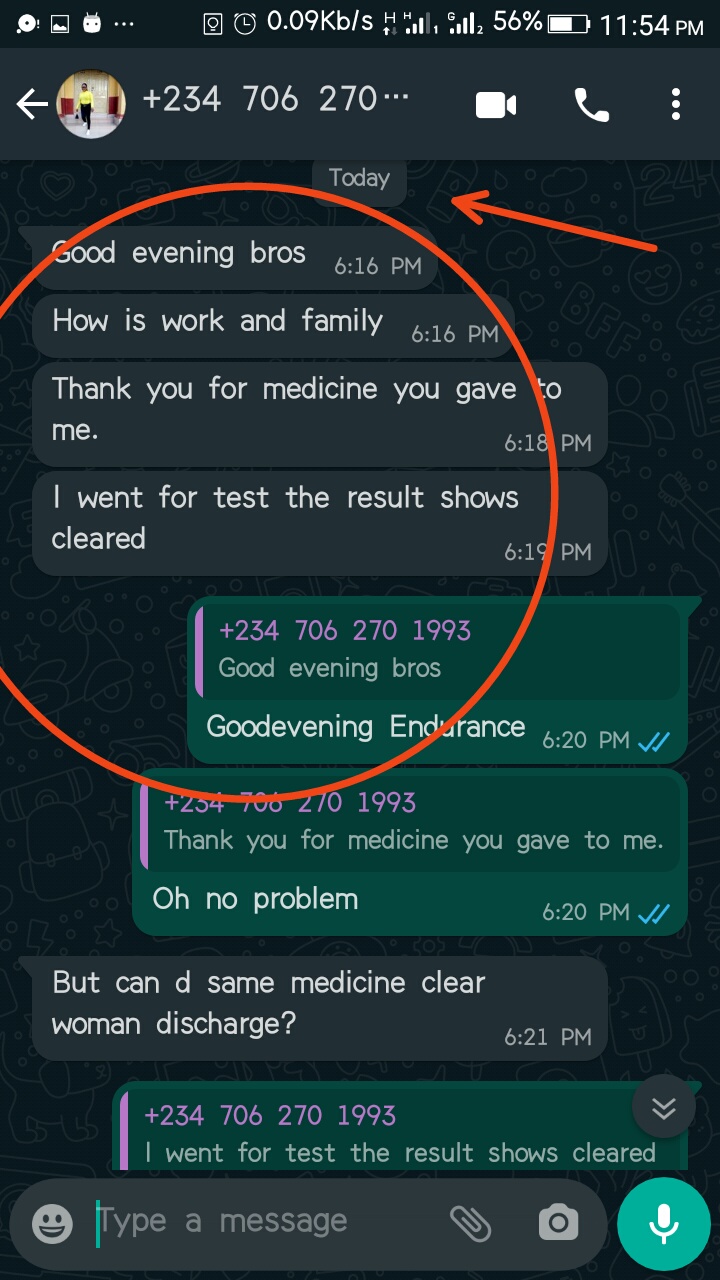720x1280 pixels.
Task: Open the camera from message bar
Action: pos(558,1222)
